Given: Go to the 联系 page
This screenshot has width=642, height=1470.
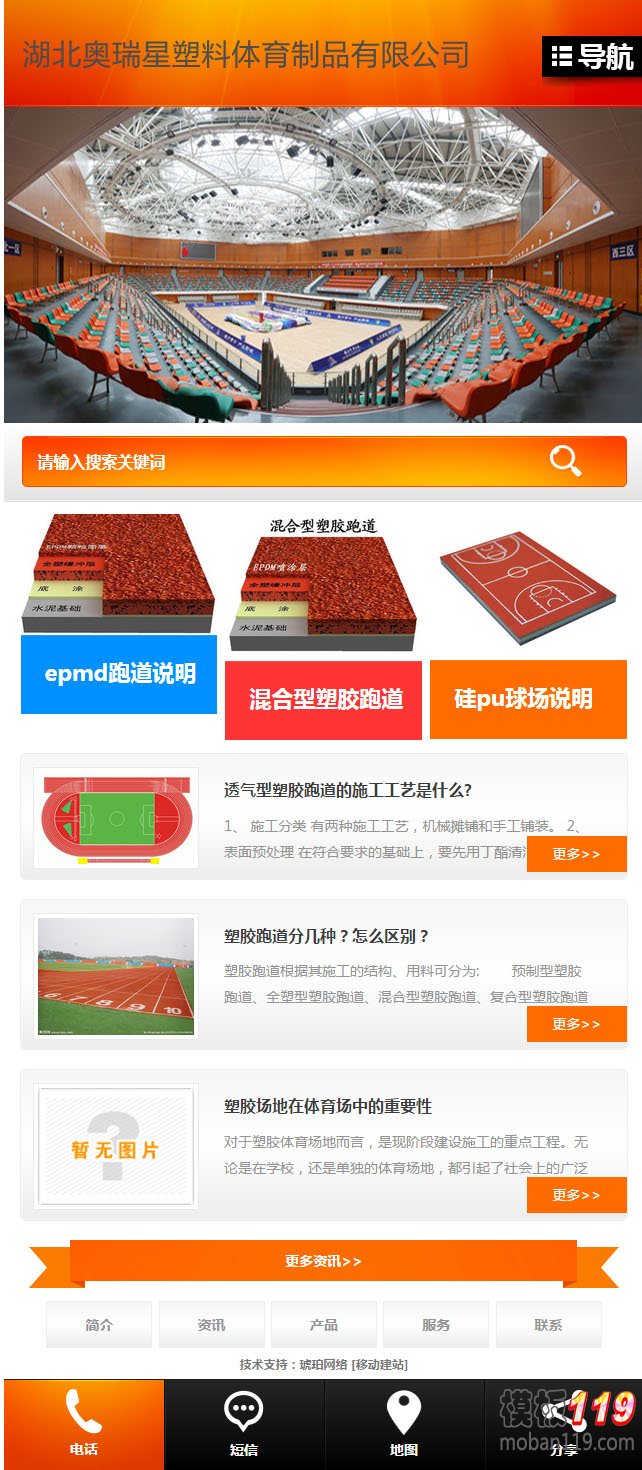Looking at the screenshot, I should click(548, 1325).
